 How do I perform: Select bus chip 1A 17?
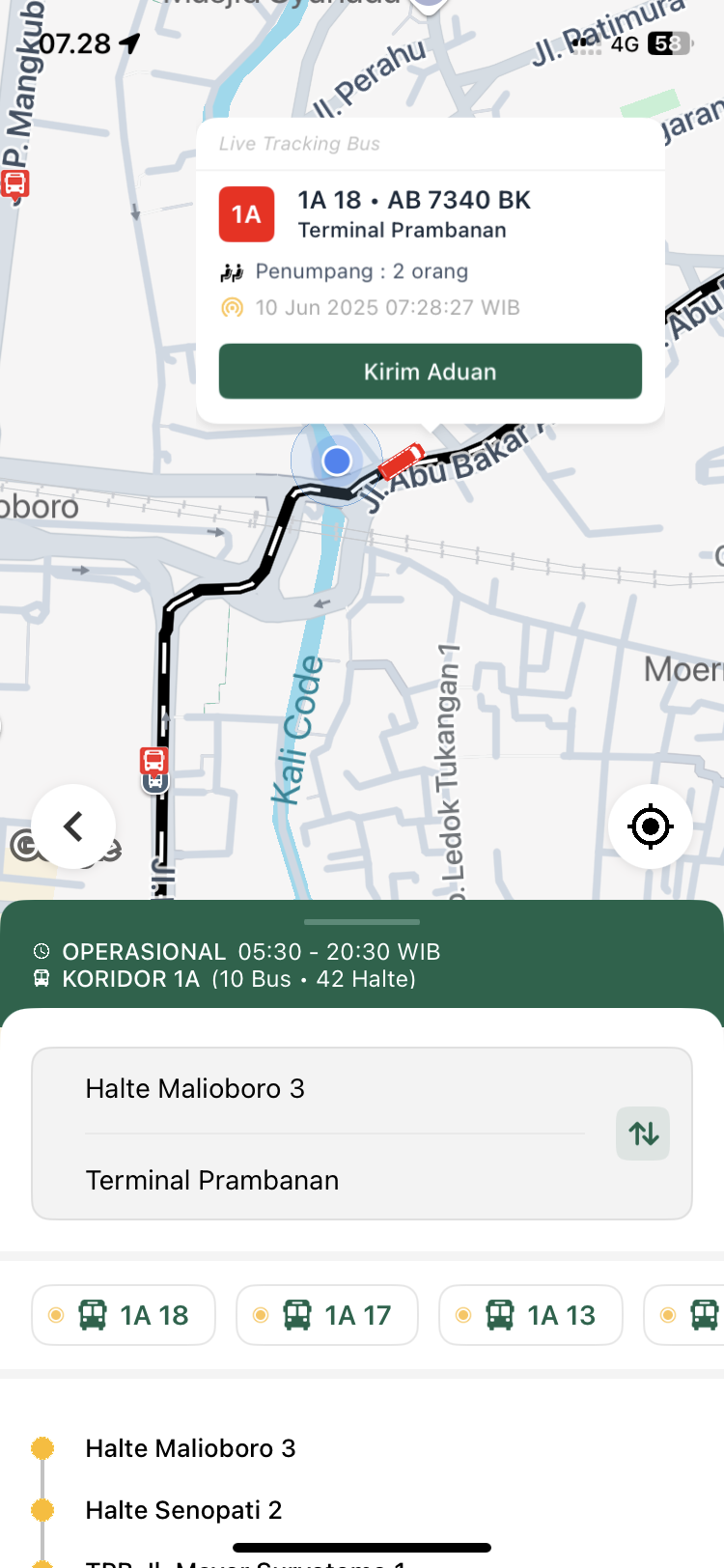[x=327, y=1315]
